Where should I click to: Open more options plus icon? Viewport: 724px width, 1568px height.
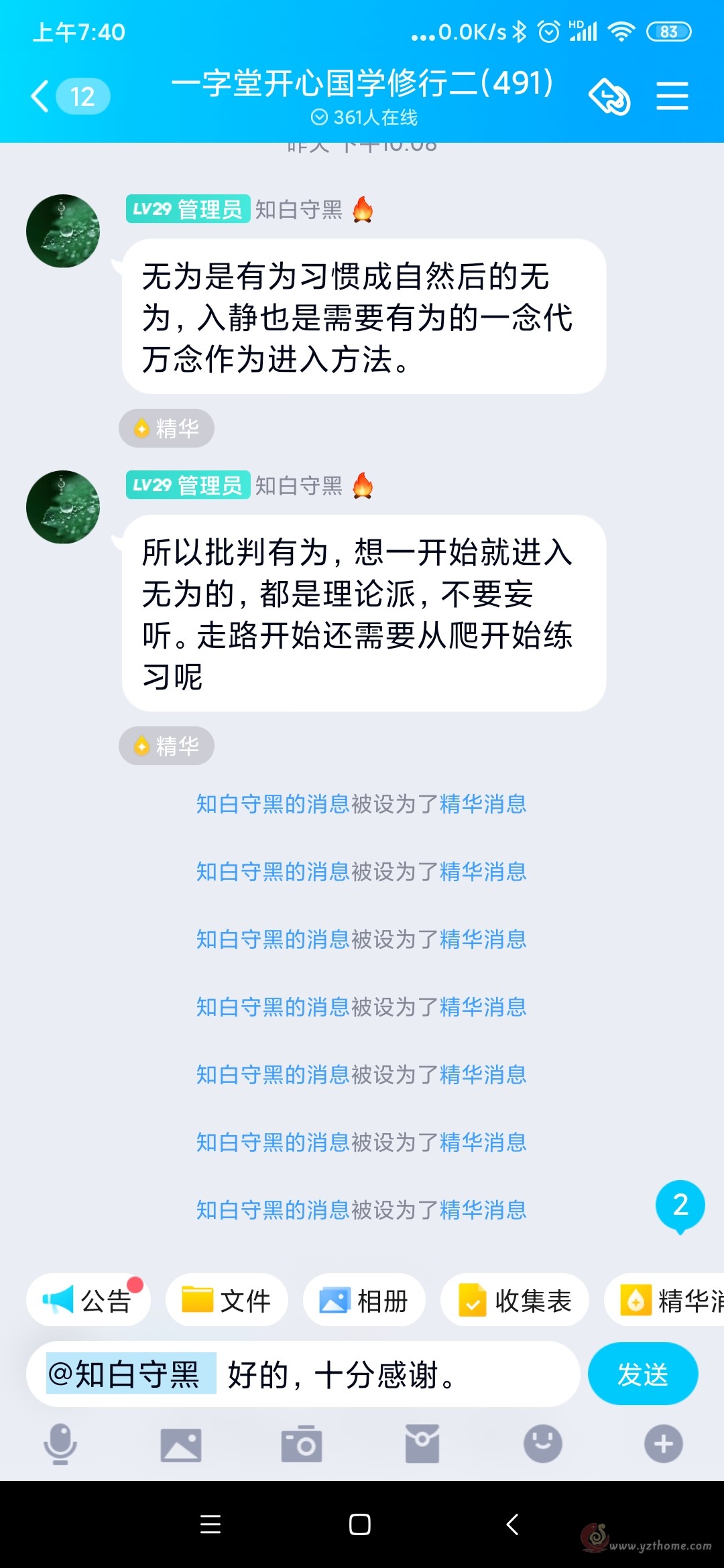coord(664,1444)
